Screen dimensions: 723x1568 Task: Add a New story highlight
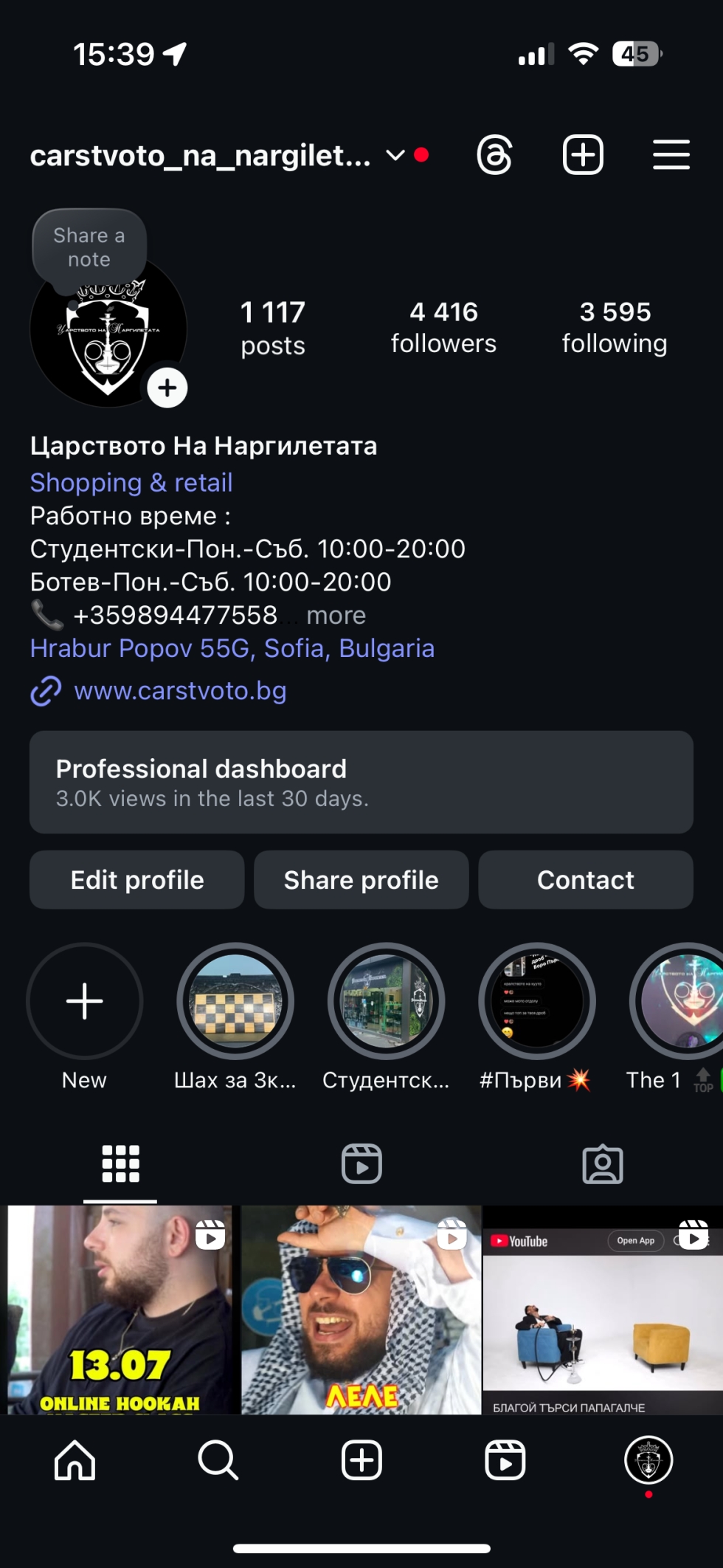pos(85,1002)
